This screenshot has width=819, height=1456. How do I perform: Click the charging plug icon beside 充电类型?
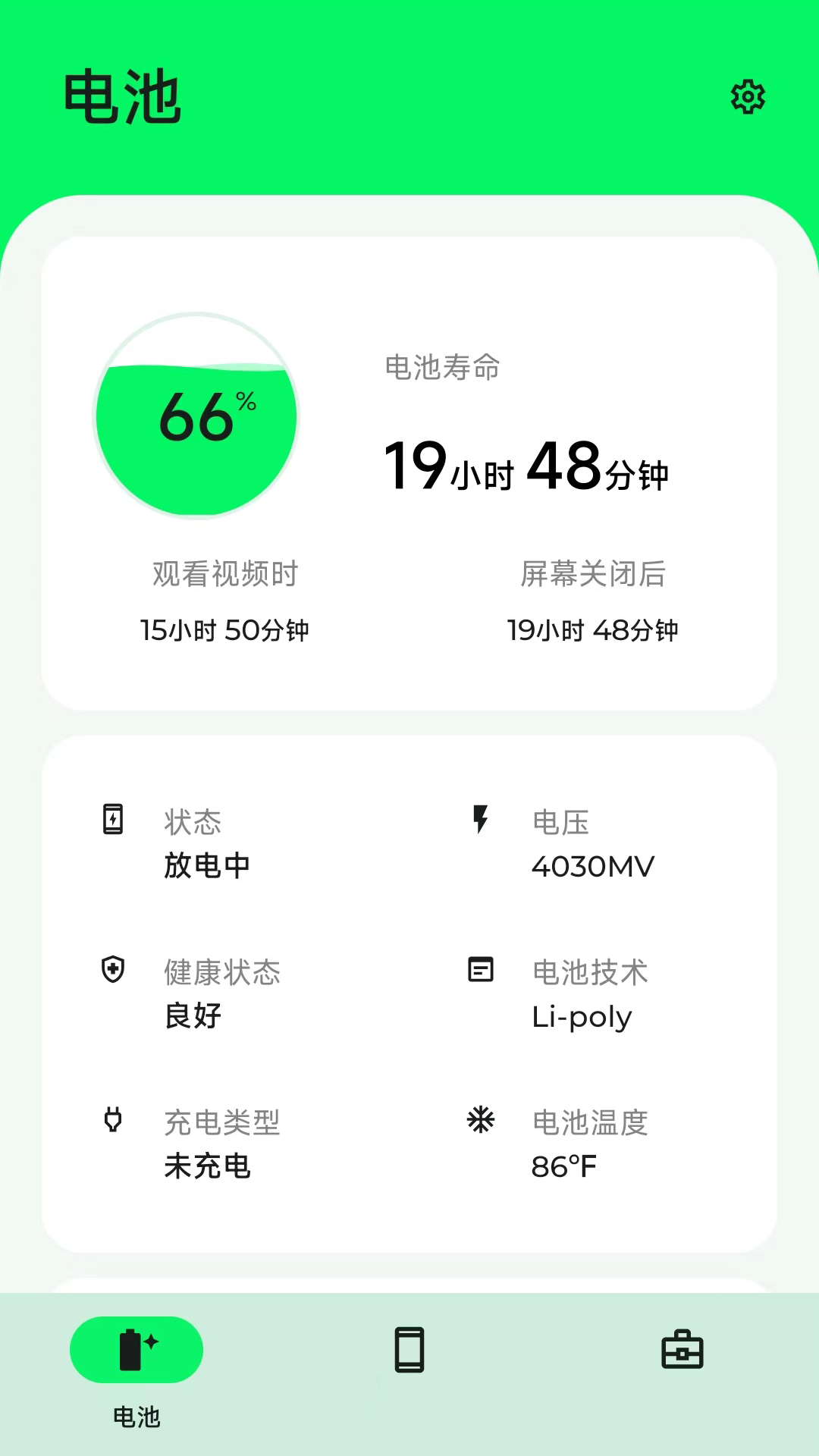(x=114, y=1120)
